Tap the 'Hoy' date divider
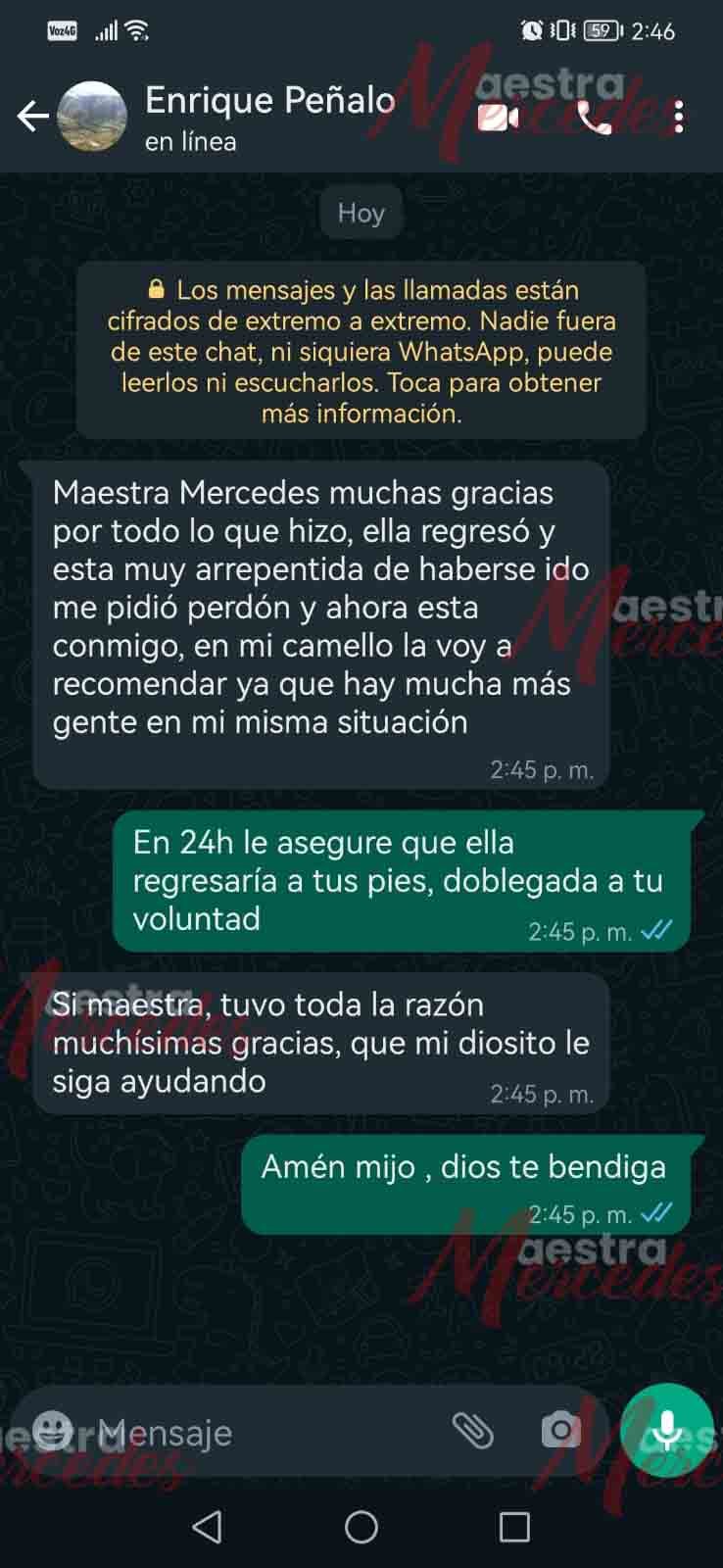Viewport: 723px width, 1568px height. click(x=361, y=212)
